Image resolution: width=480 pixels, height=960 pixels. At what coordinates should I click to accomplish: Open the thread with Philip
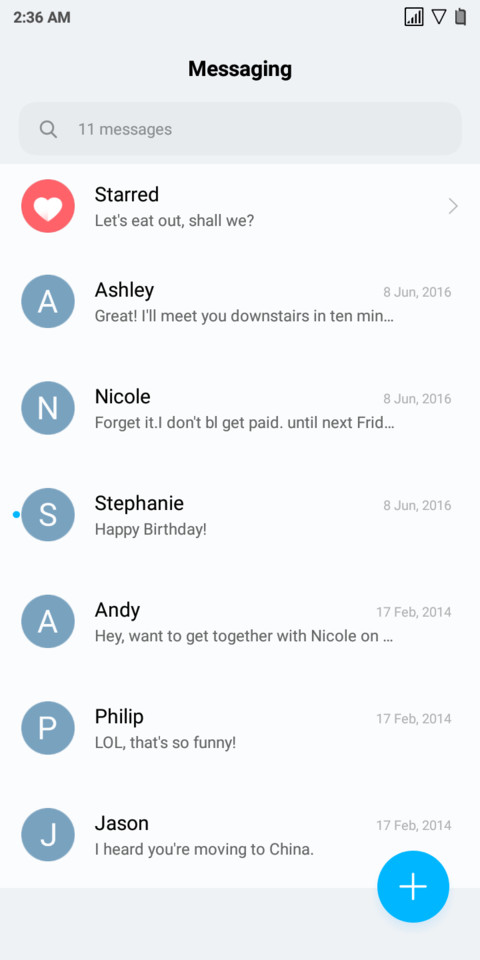[240, 728]
